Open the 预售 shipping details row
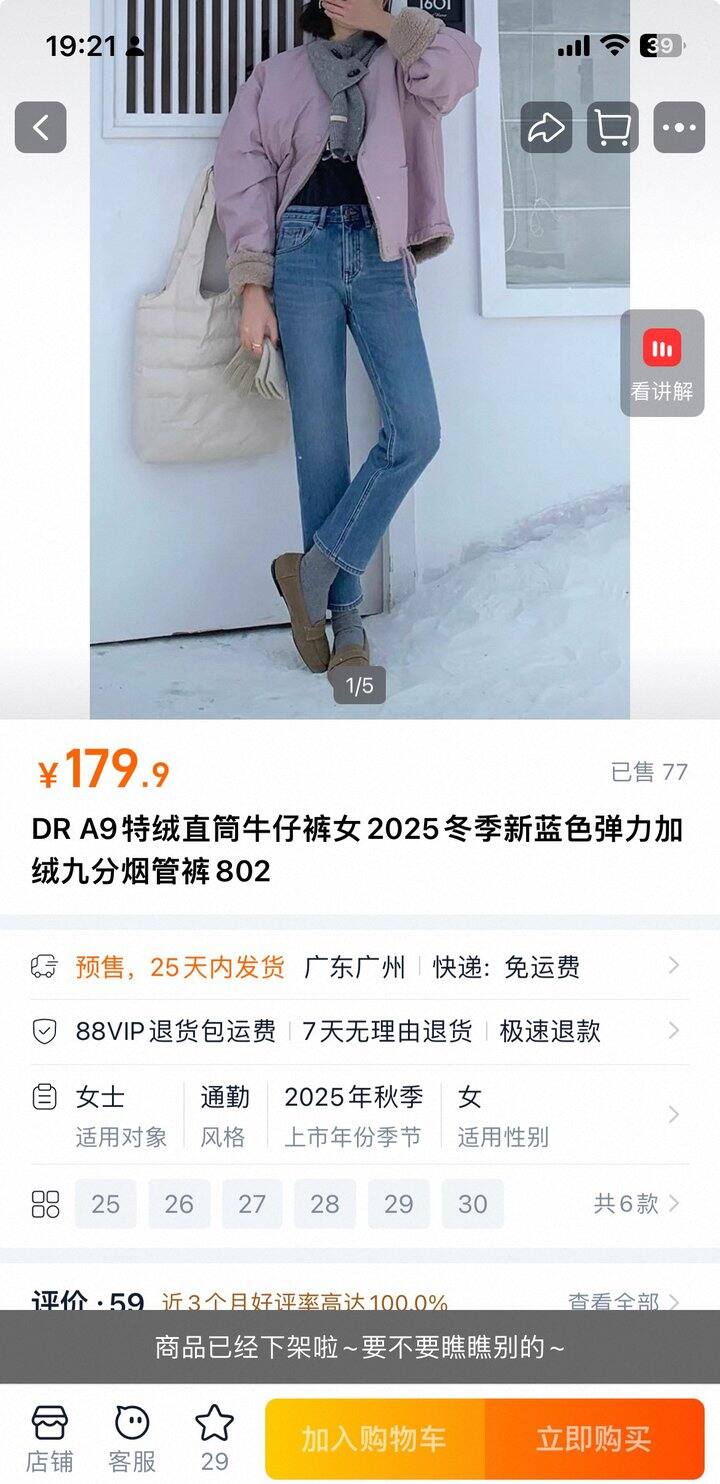Image resolution: width=720 pixels, height=1484 pixels. tap(360, 966)
